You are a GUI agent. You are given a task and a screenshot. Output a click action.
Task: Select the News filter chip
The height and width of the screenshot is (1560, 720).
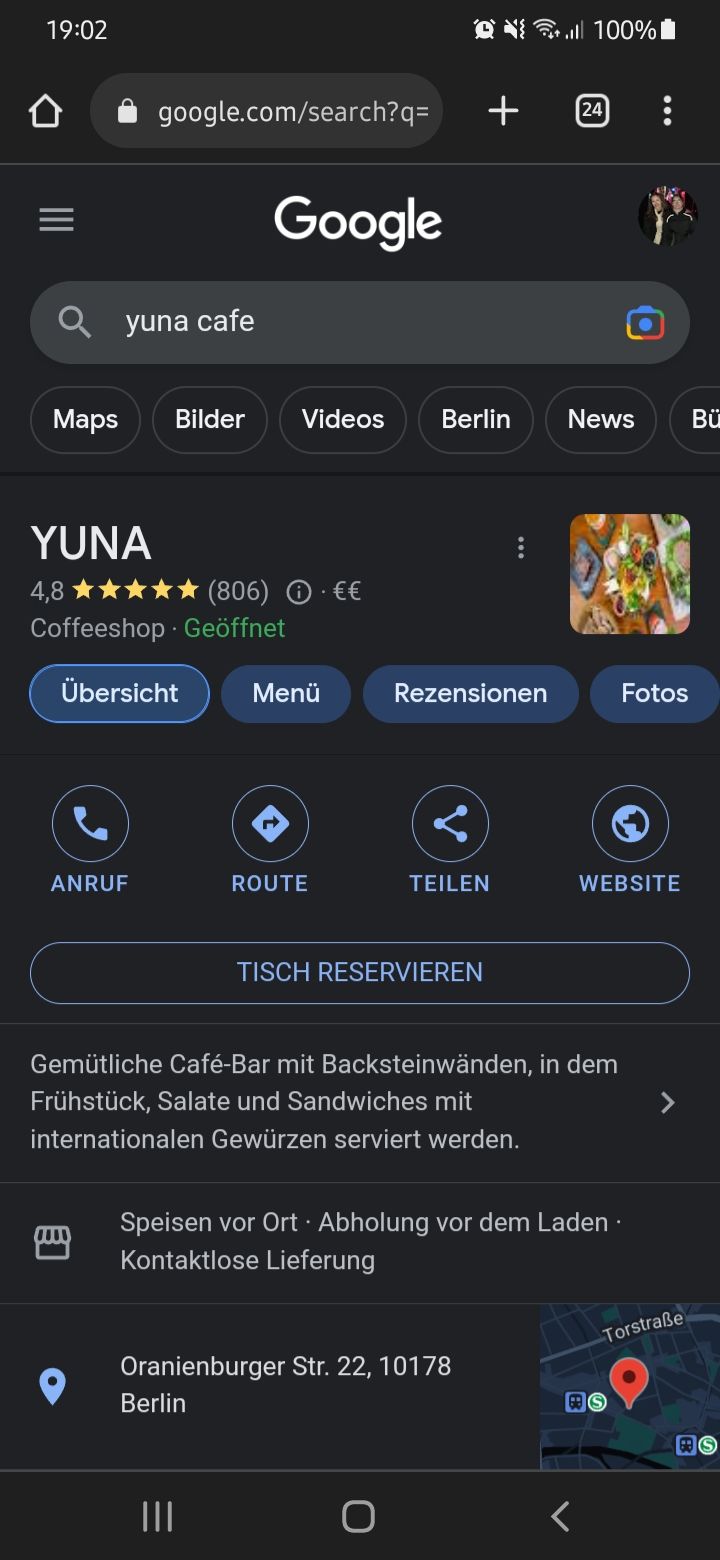tap(601, 420)
